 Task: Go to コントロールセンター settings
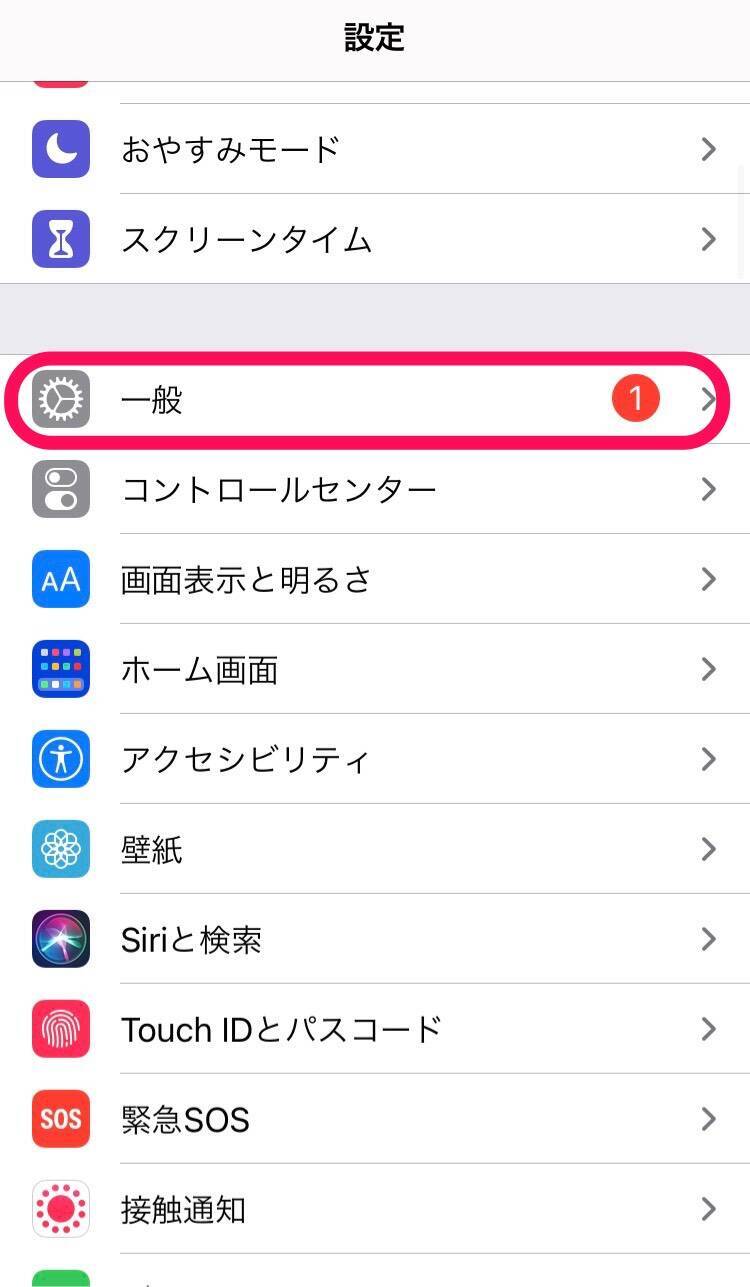[x=375, y=490]
